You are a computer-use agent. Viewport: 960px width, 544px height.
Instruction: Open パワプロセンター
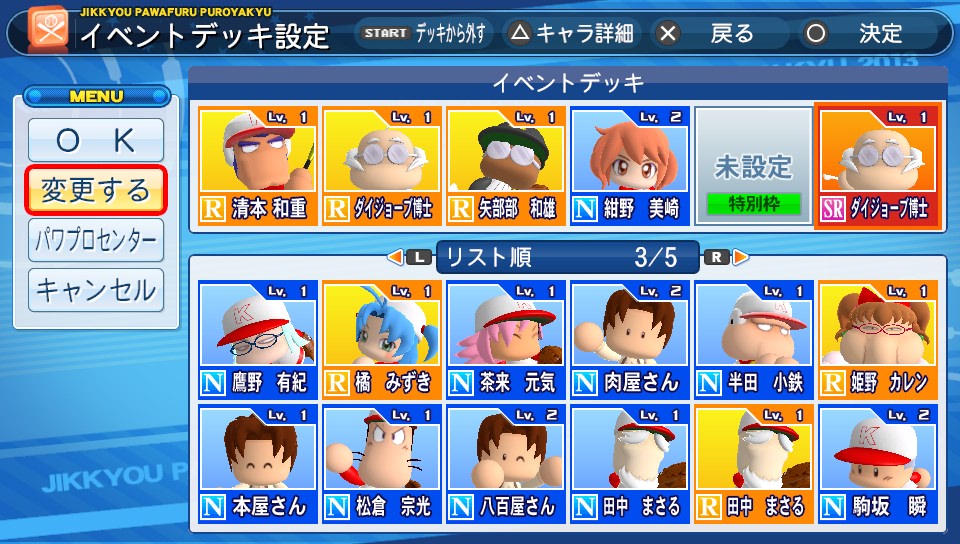(95, 240)
